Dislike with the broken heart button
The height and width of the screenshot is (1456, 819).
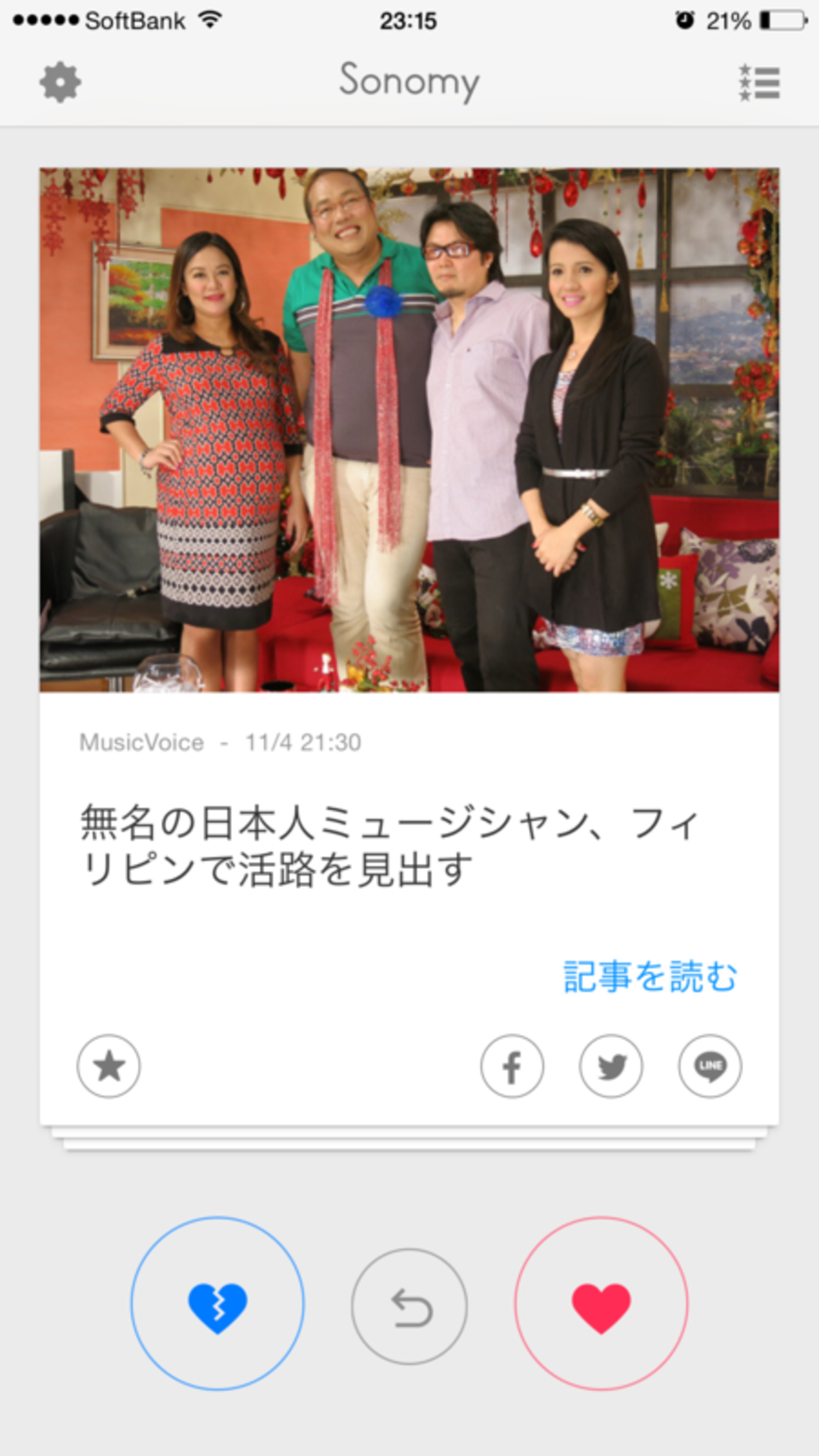coord(217,1303)
